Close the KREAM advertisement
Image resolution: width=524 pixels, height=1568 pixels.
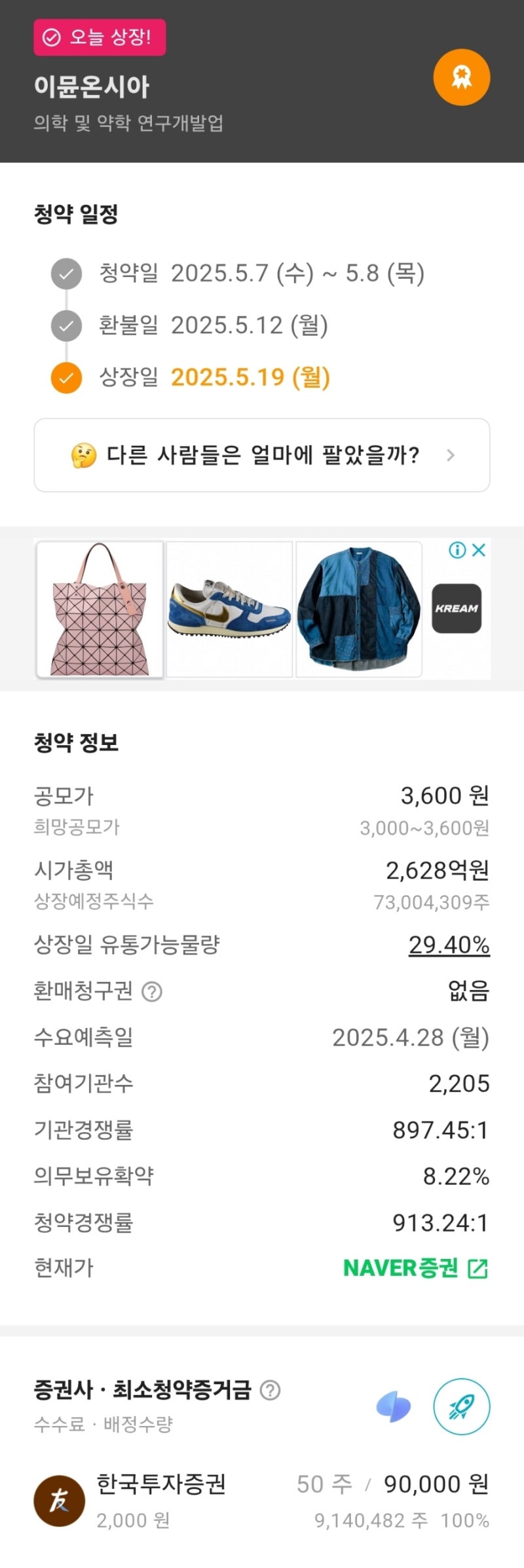click(479, 550)
